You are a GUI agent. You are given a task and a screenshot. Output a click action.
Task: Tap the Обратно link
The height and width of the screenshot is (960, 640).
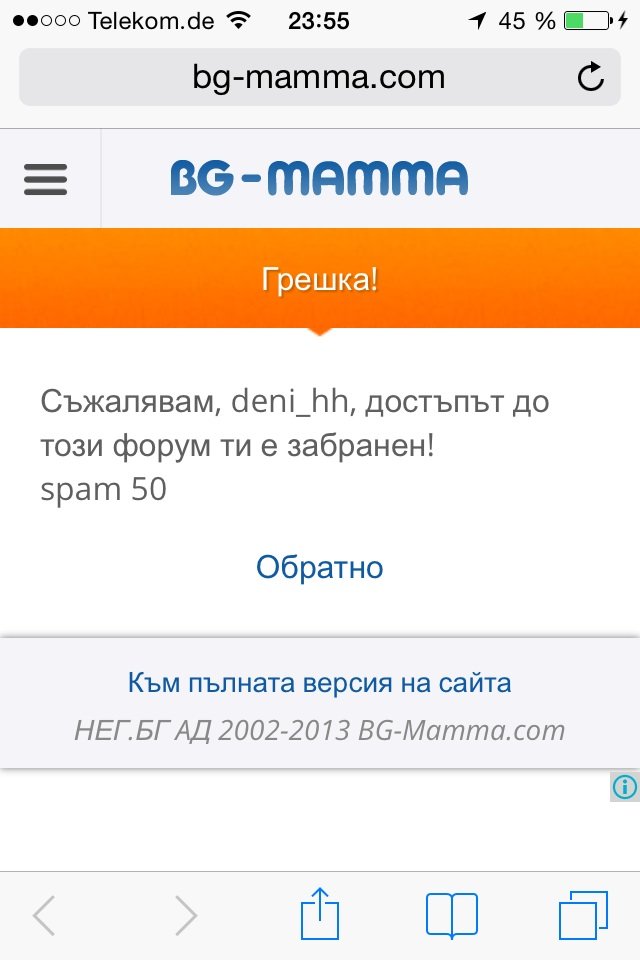(320, 567)
